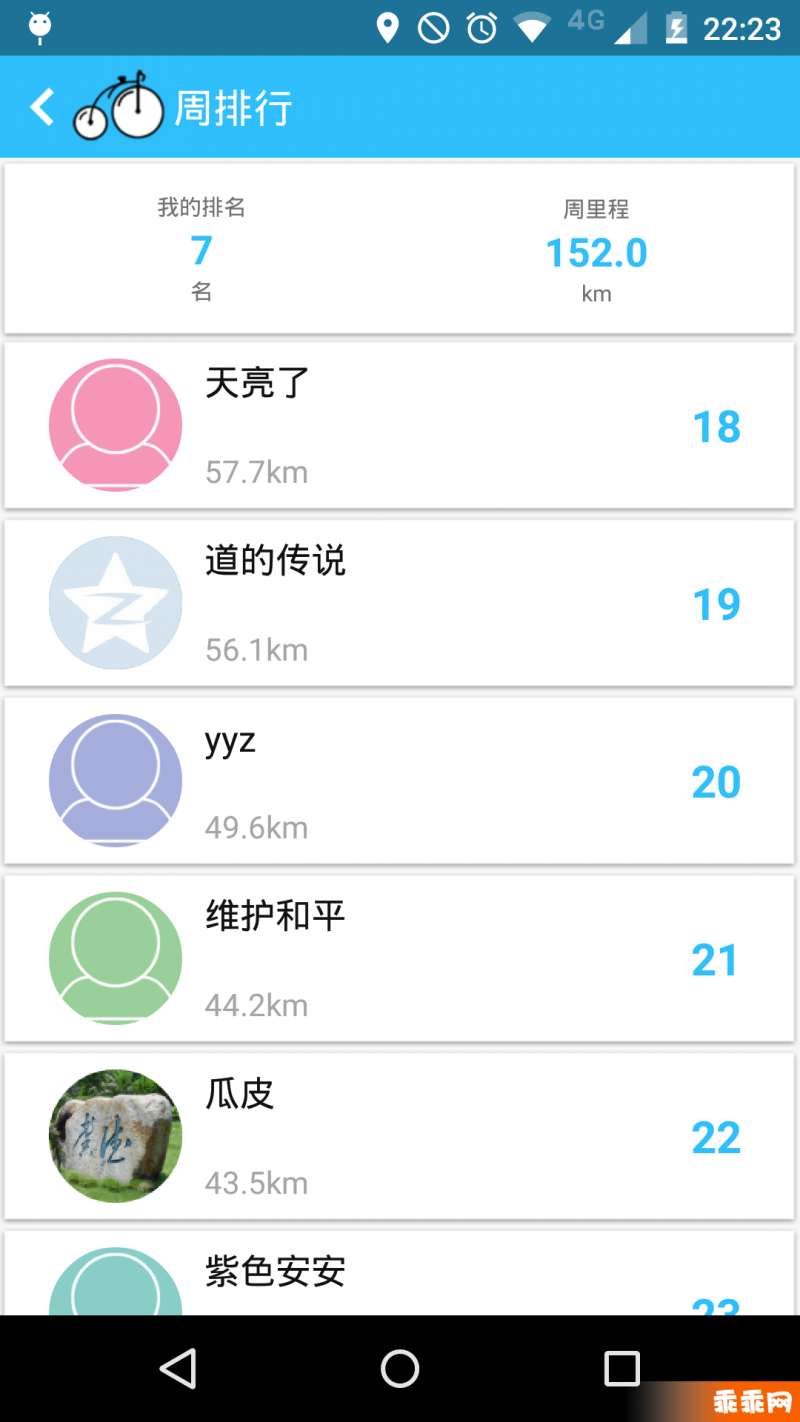
Task: Tap the 周里程 152.0 km value
Action: click(596, 251)
